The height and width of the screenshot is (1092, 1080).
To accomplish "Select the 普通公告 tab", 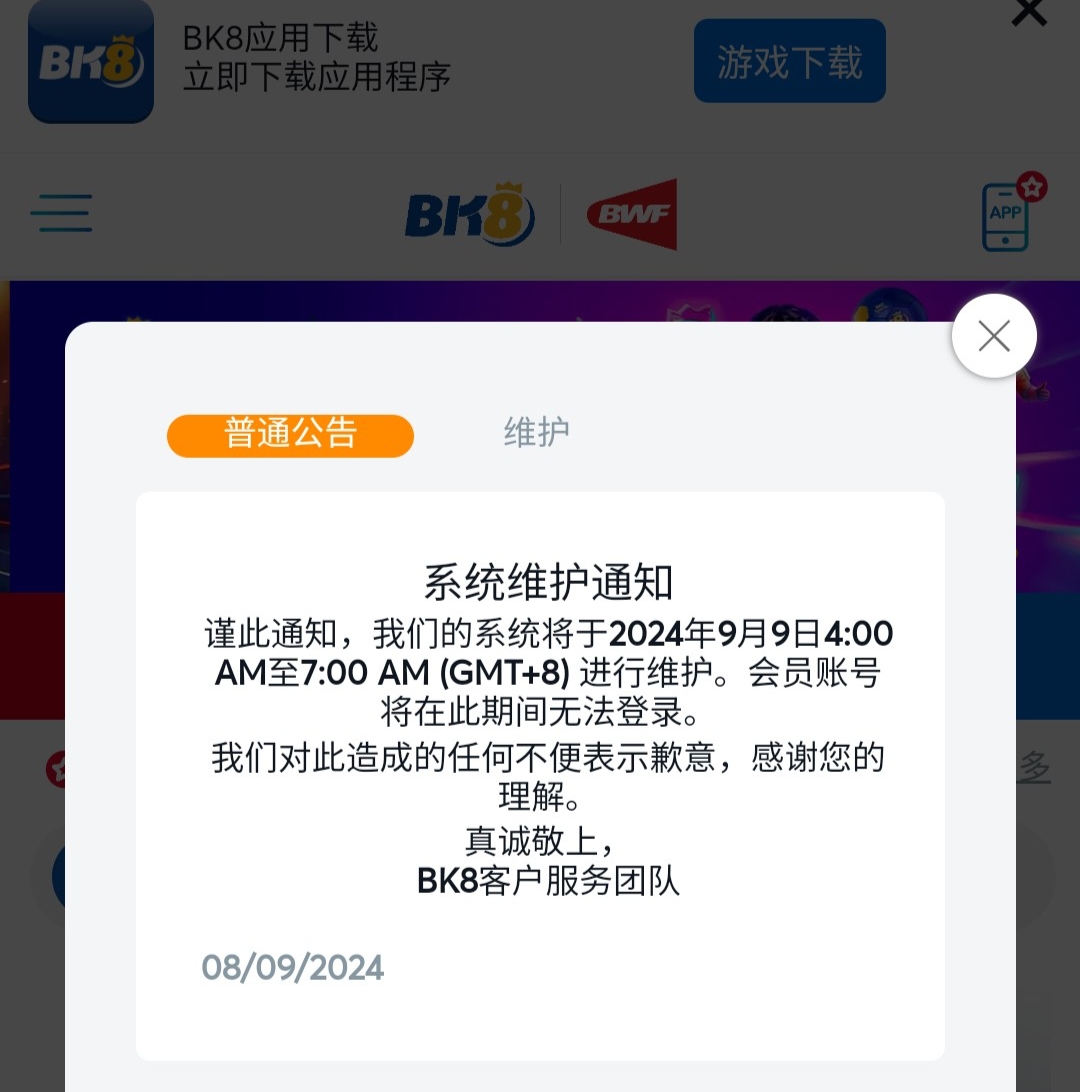I will (x=290, y=435).
